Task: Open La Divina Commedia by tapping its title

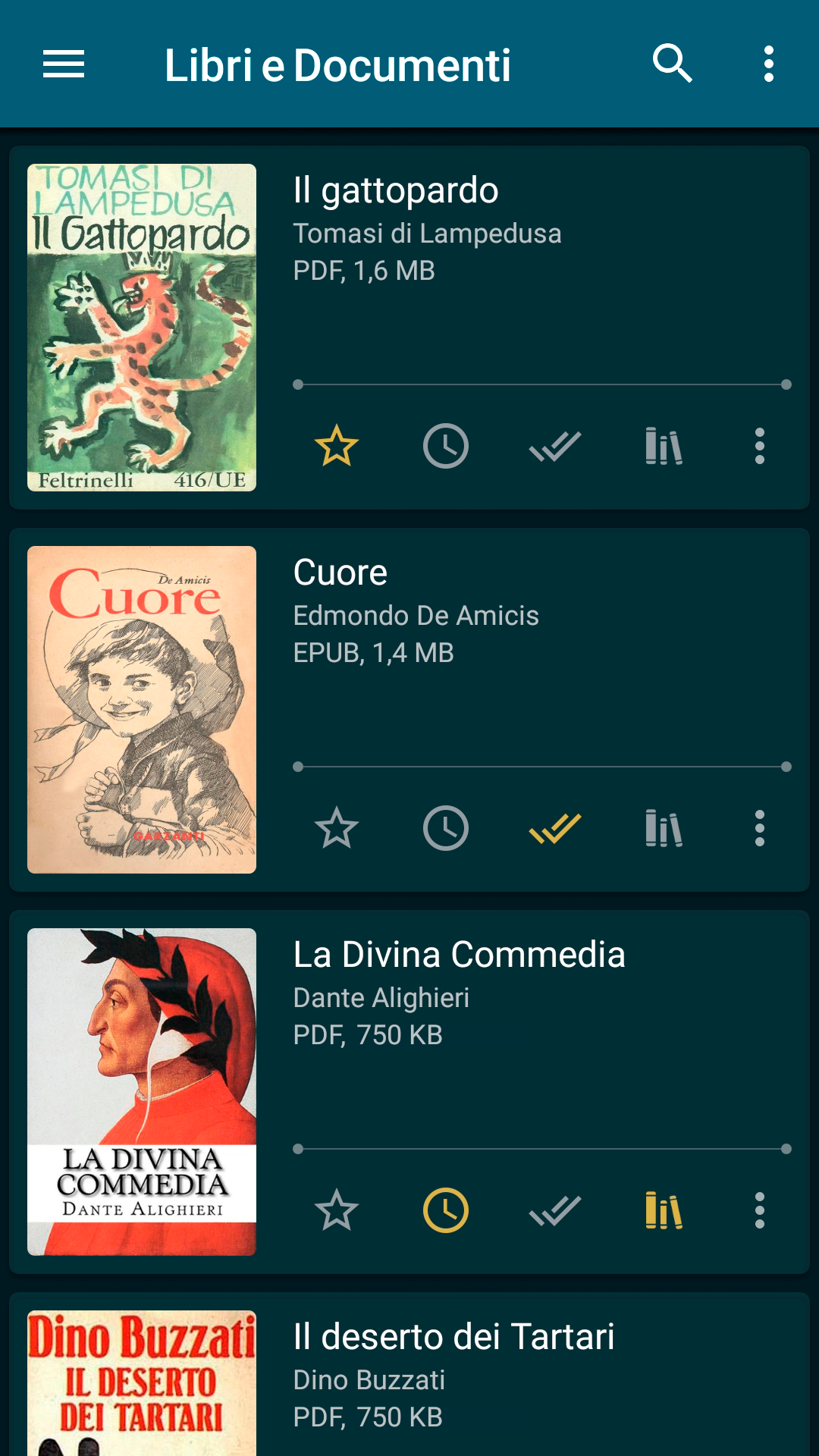Action: pos(459,955)
